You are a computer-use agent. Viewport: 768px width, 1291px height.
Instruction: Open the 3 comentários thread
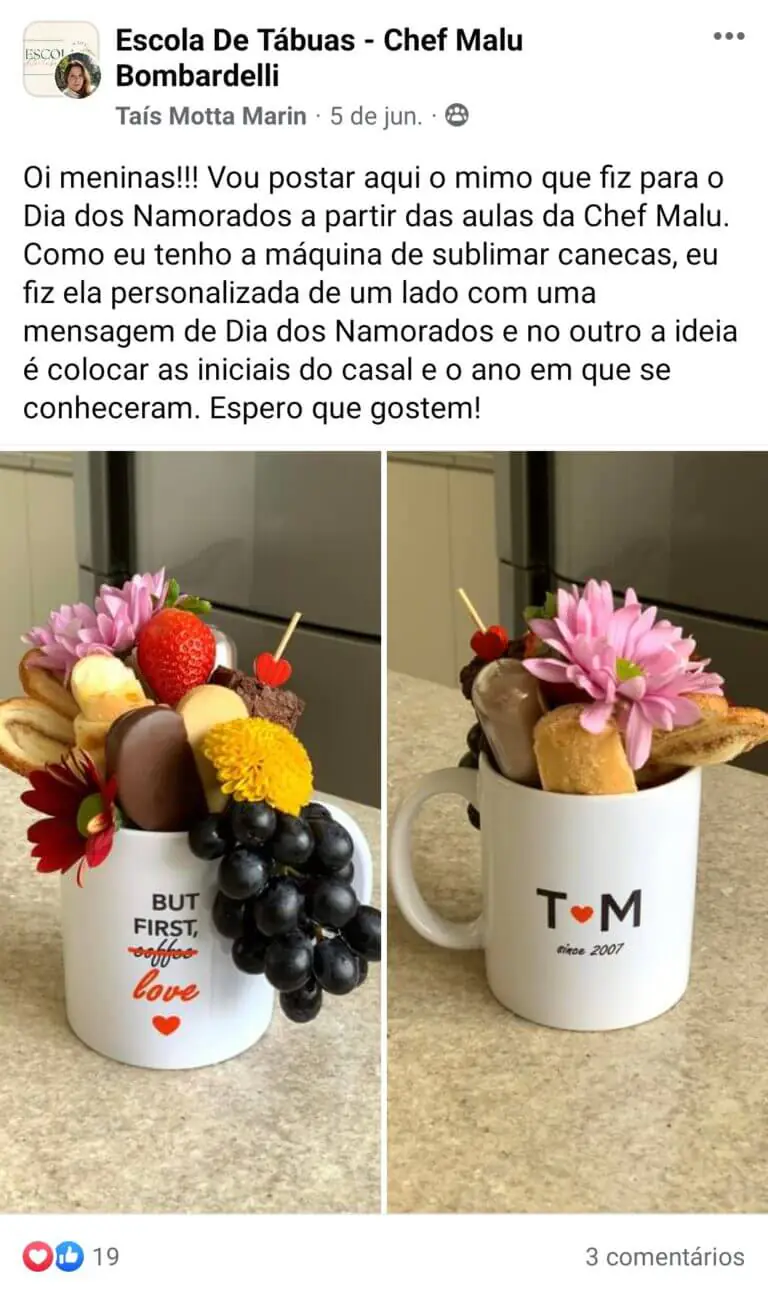664,1256
